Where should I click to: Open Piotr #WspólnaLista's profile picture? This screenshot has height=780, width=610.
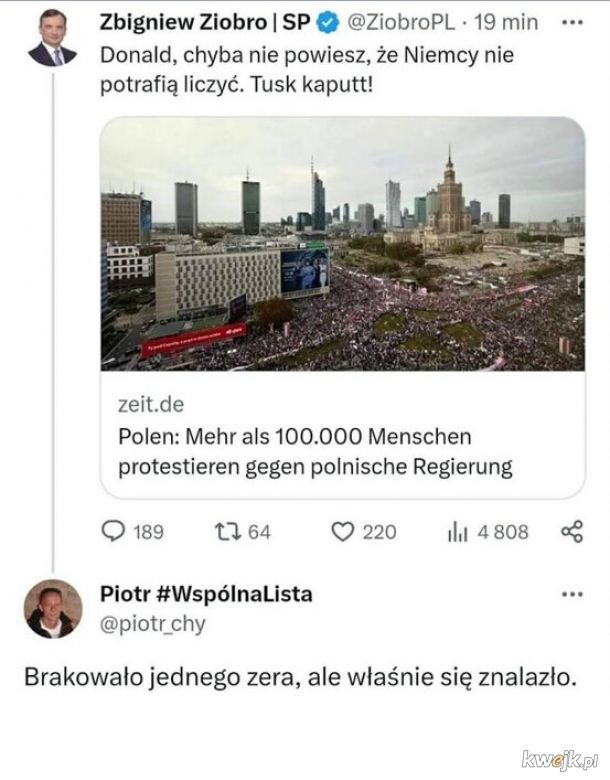coord(53,608)
